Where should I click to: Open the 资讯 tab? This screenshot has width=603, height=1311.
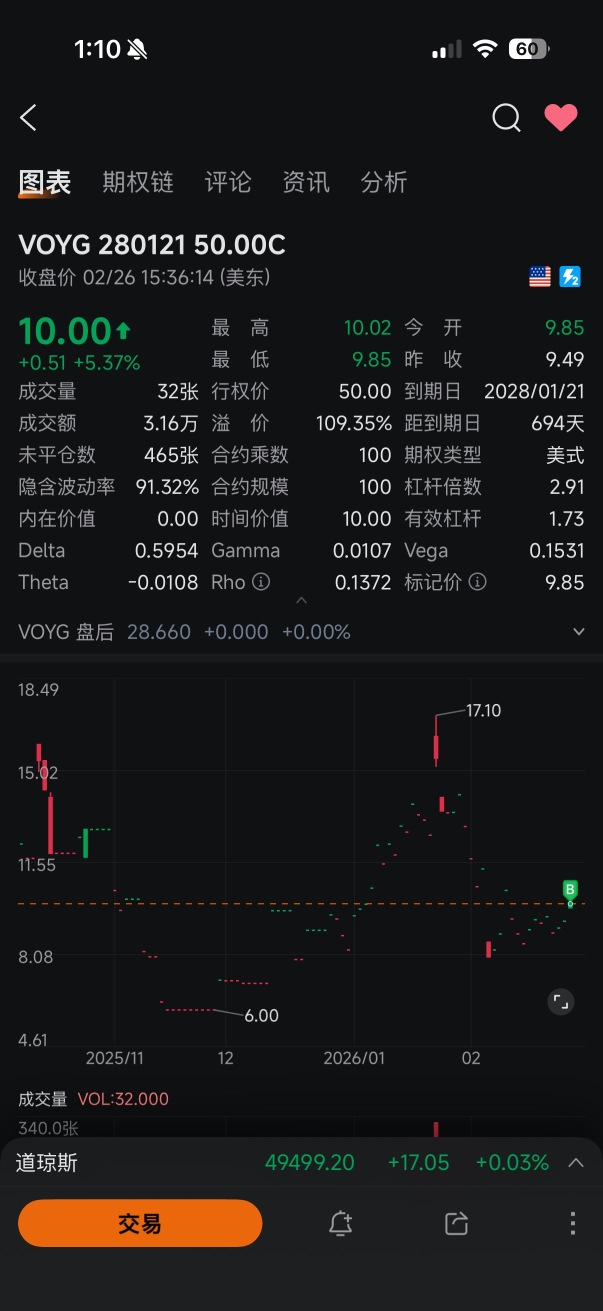[306, 182]
